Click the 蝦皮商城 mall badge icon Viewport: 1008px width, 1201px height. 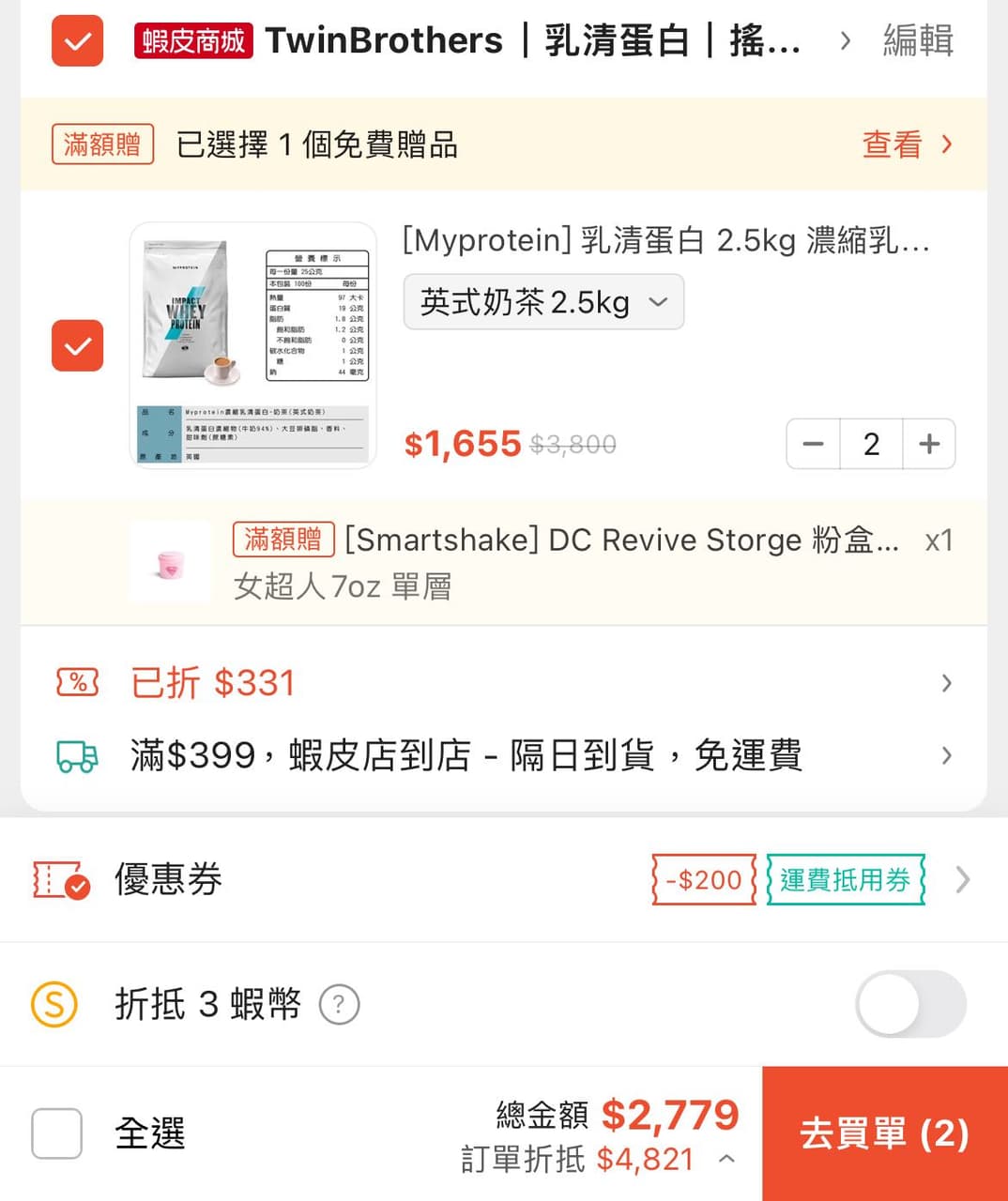tap(192, 41)
